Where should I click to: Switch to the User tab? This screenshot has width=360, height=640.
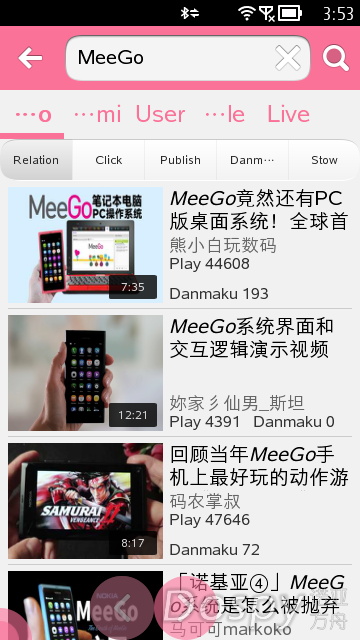160,114
